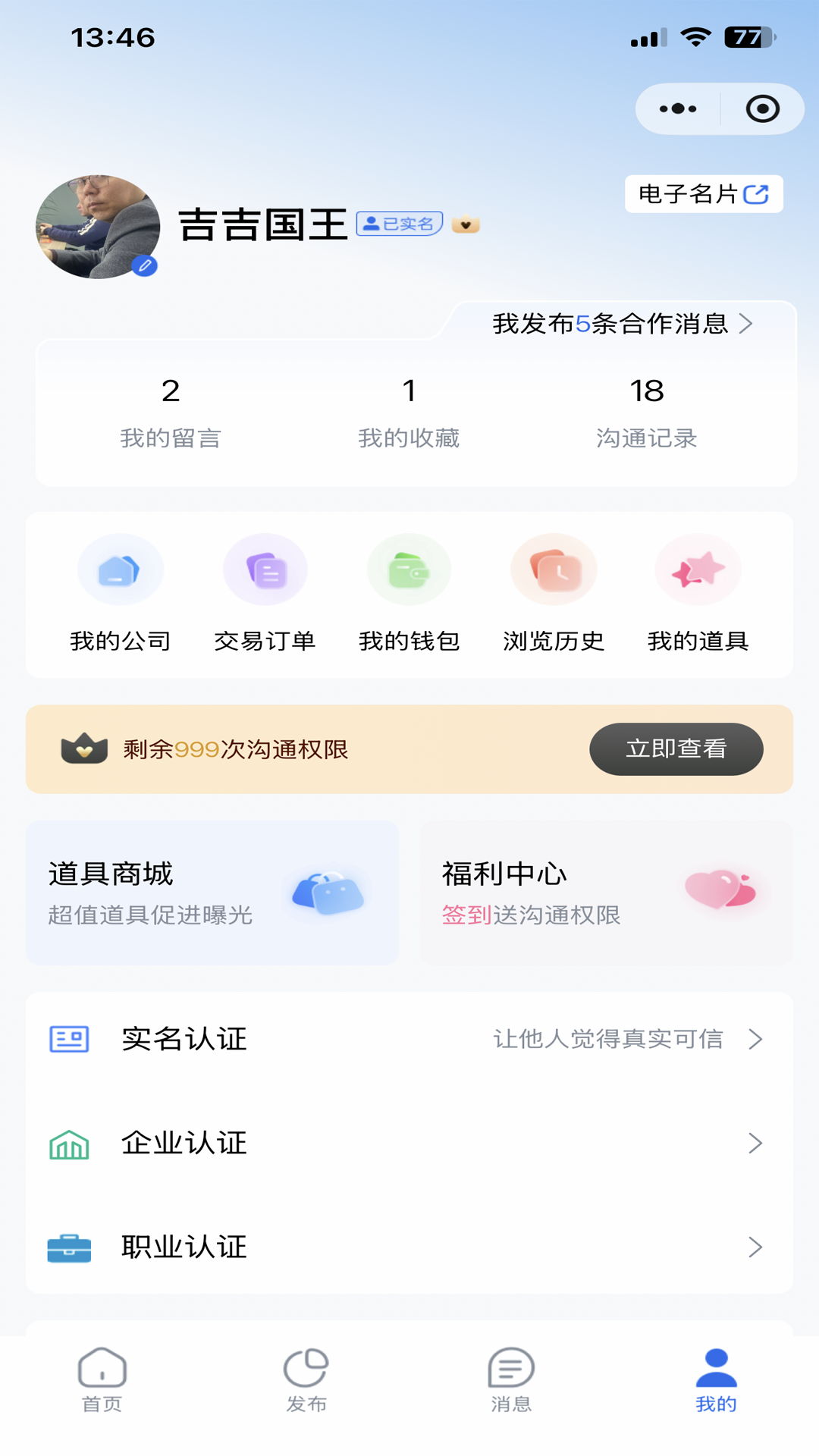Open 我的公司 icon
Image resolution: width=819 pixels, height=1456 pixels.
(x=121, y=569)
